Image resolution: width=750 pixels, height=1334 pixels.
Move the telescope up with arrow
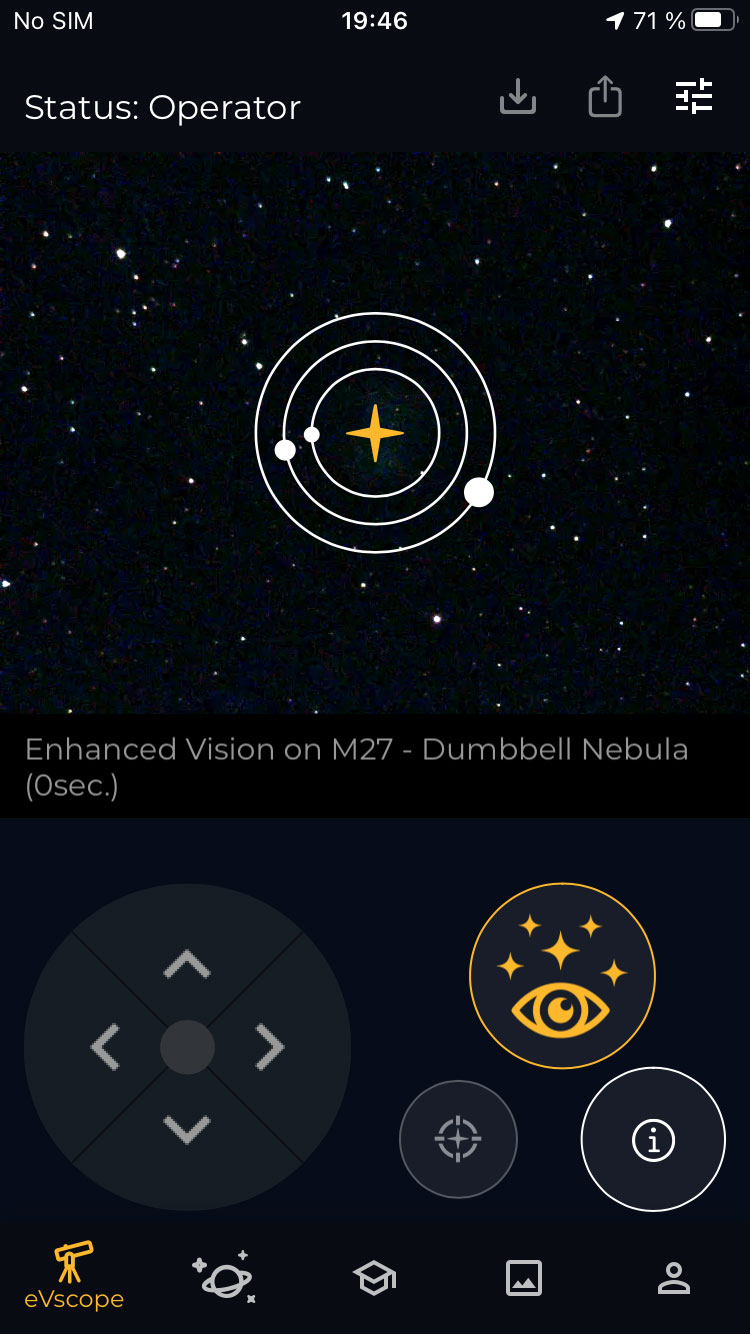[187, 964]
